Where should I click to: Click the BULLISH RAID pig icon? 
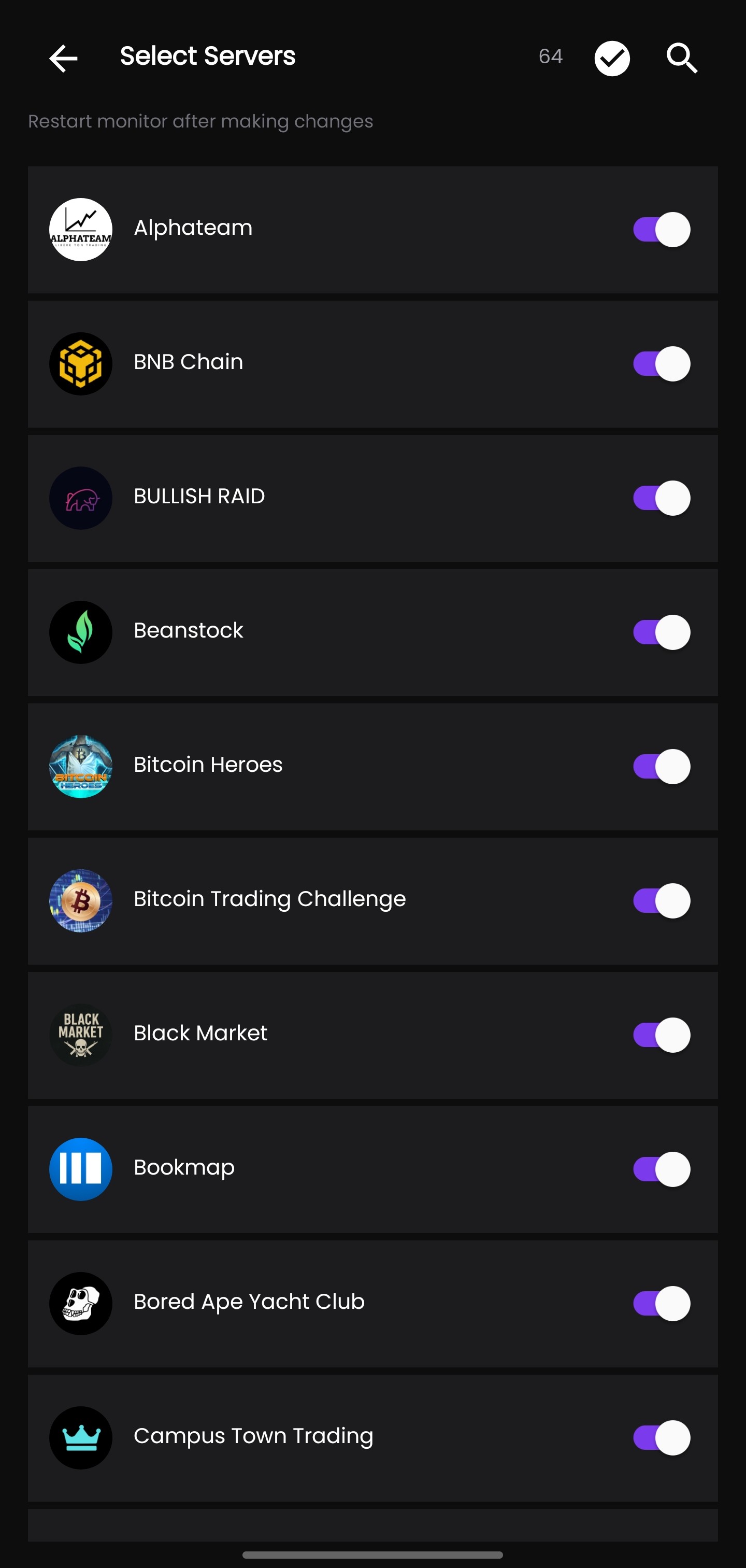point(80,498)
